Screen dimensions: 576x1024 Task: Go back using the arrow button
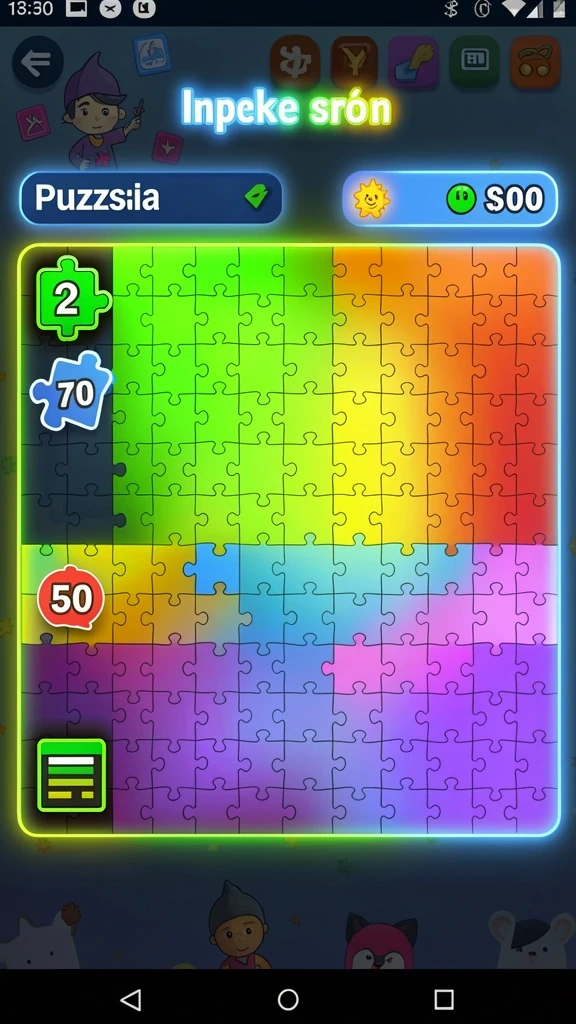(x=37, y=62)
